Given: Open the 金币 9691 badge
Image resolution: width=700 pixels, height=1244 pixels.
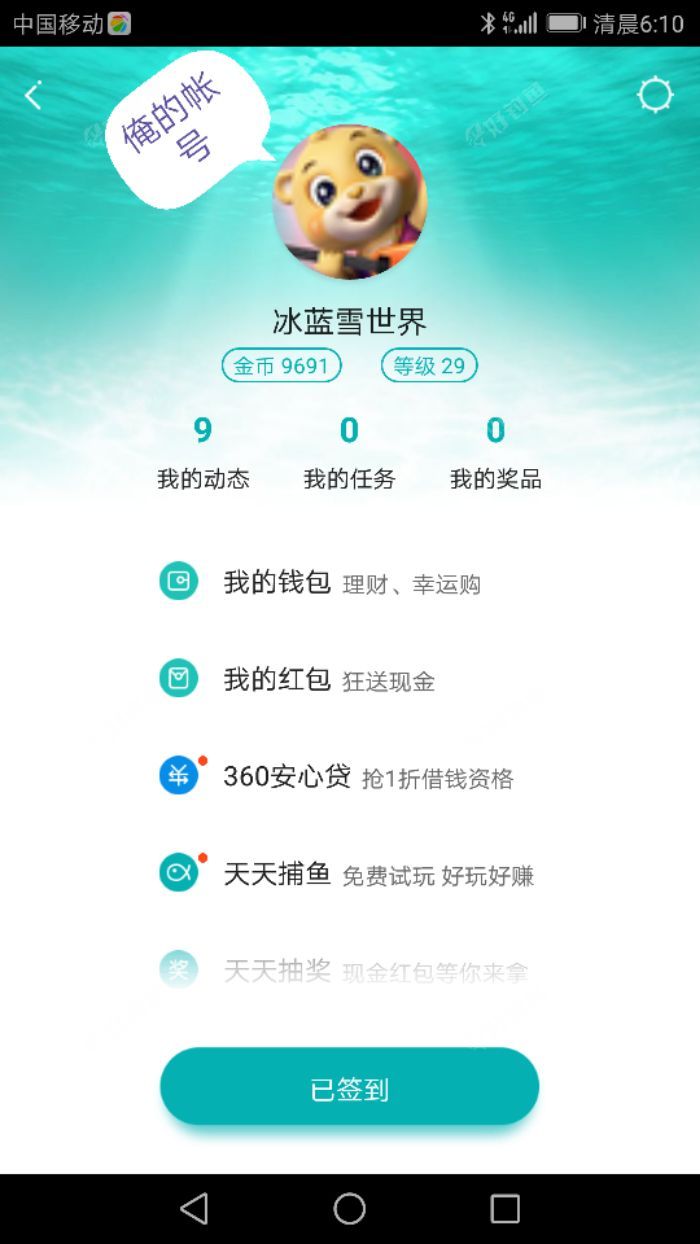Looking at the screenshot, I should tap(281, 366).
